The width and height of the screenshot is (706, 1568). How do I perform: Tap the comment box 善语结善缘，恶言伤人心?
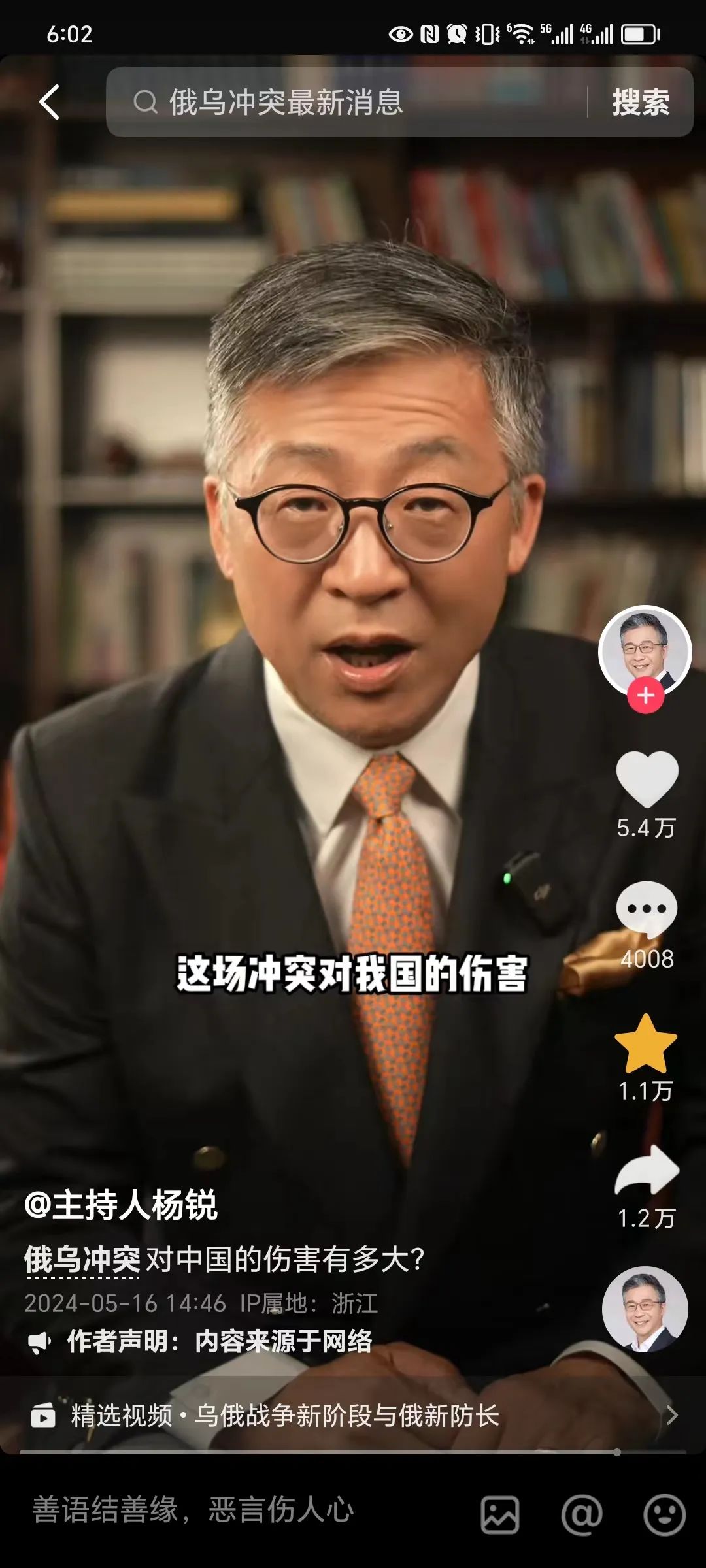coord(196,1511)
